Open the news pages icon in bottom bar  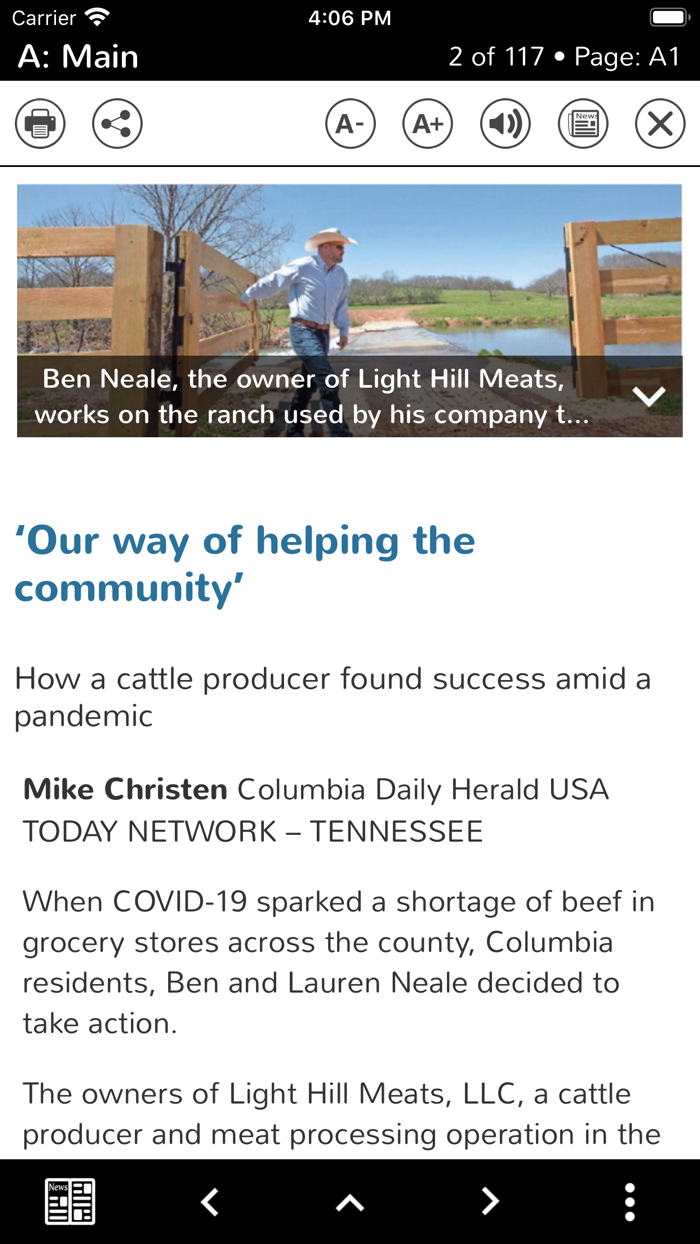70,1201
